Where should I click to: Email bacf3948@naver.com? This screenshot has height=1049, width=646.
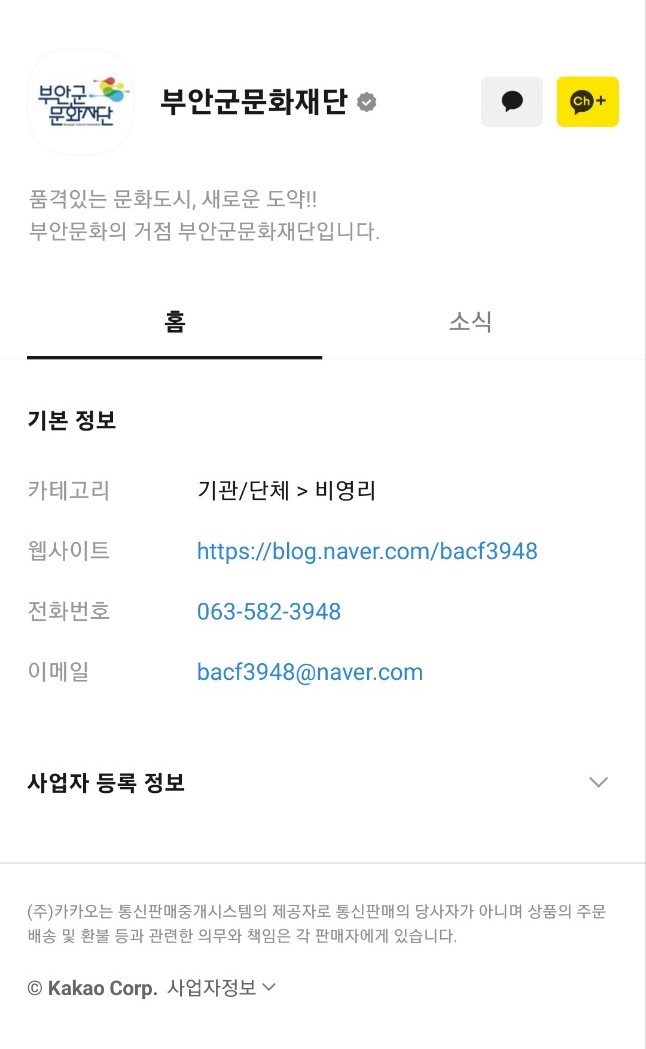point(310,672)
